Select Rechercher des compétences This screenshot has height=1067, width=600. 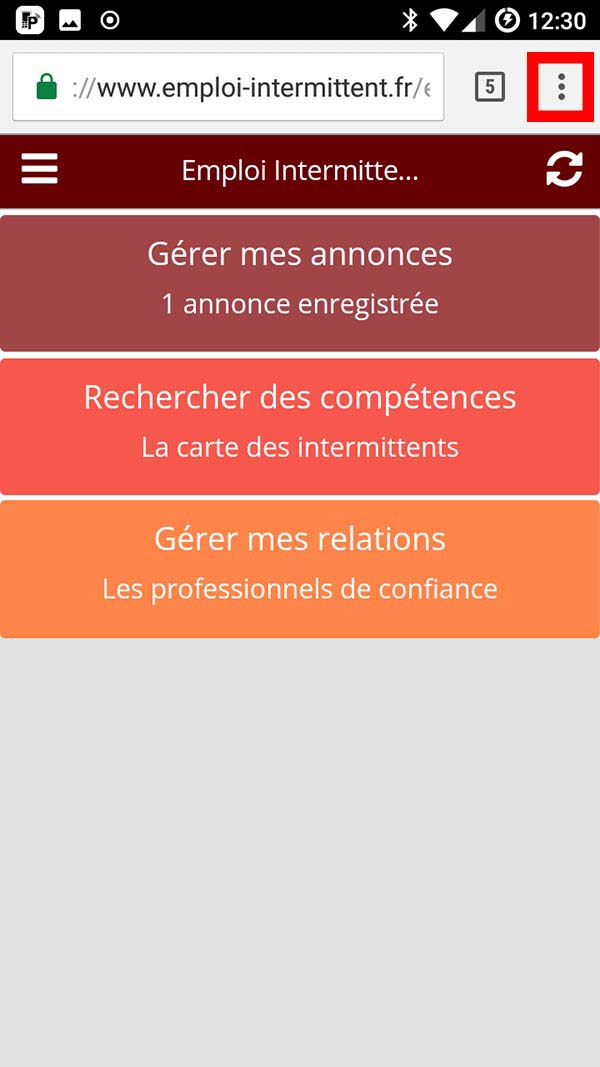point(300,426)
